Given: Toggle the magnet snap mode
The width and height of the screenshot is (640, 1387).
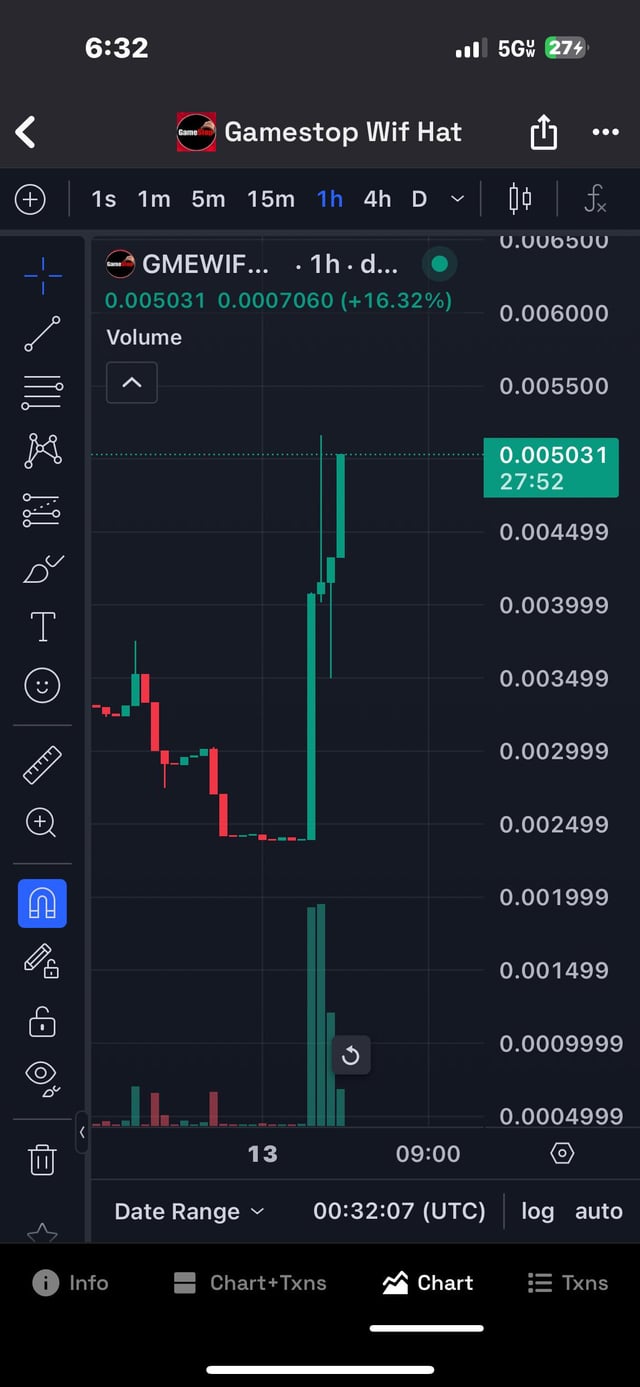Looking at the screenshot, I should (42, 904).
